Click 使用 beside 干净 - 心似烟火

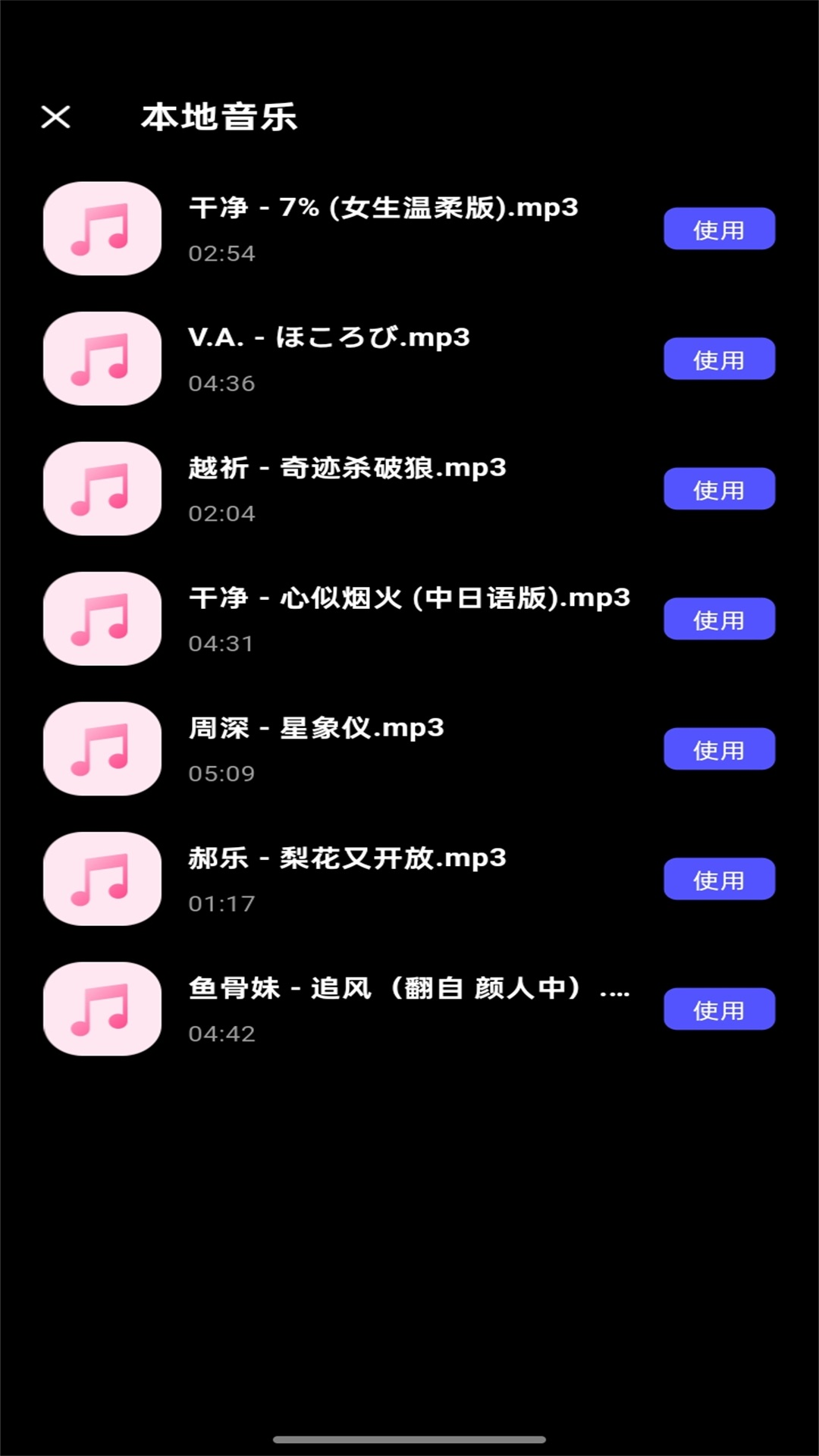click(719, 619)
